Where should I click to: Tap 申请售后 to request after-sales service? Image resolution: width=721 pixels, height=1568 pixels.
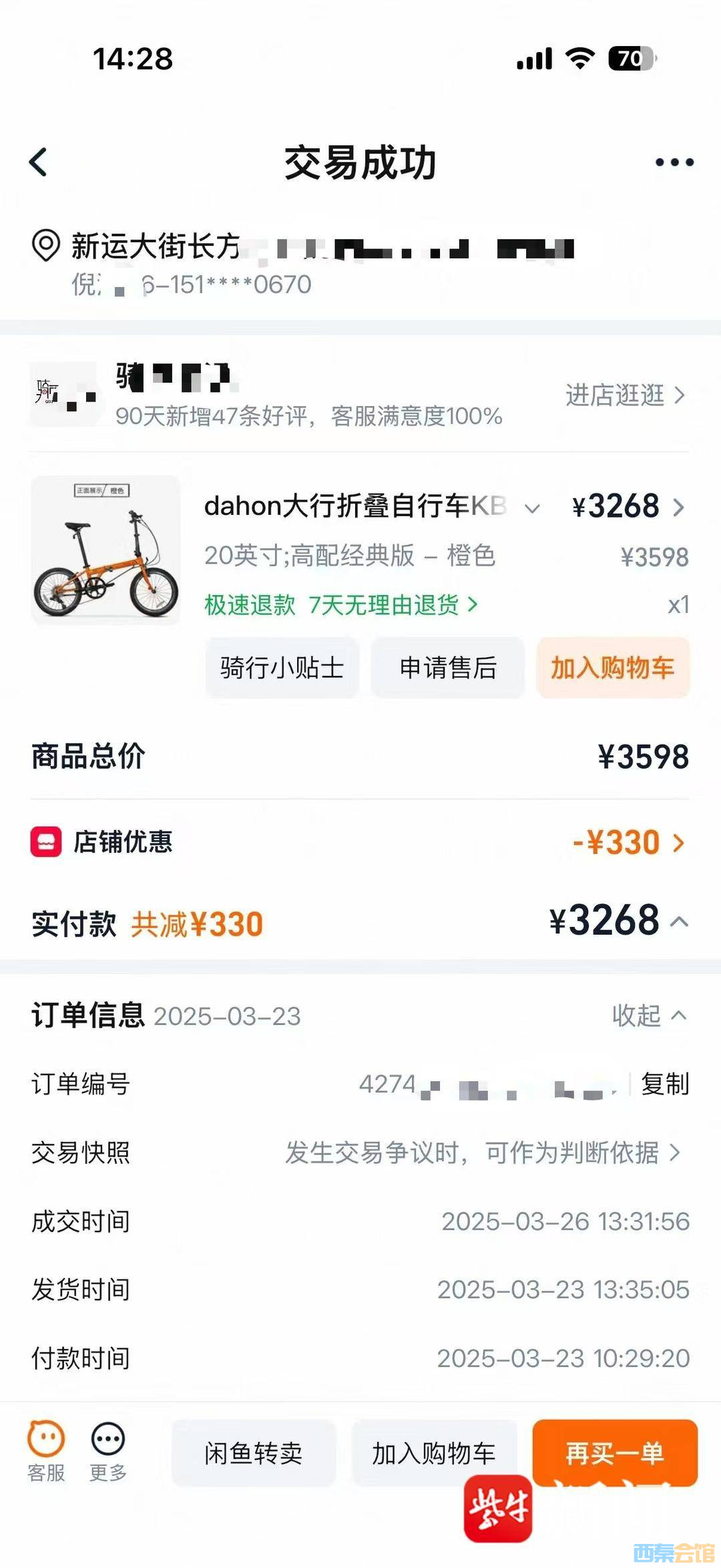pyautogui.click(x=447, y=667)
